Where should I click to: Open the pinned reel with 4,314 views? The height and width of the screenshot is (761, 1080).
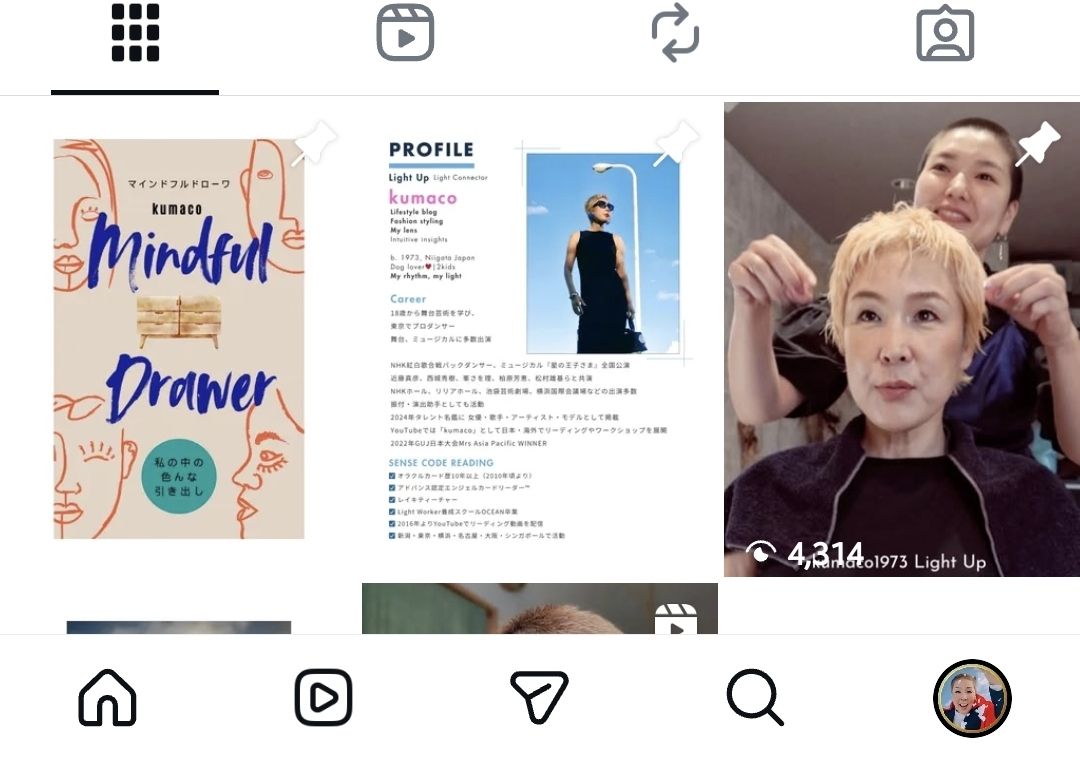(x=900, y=338)
